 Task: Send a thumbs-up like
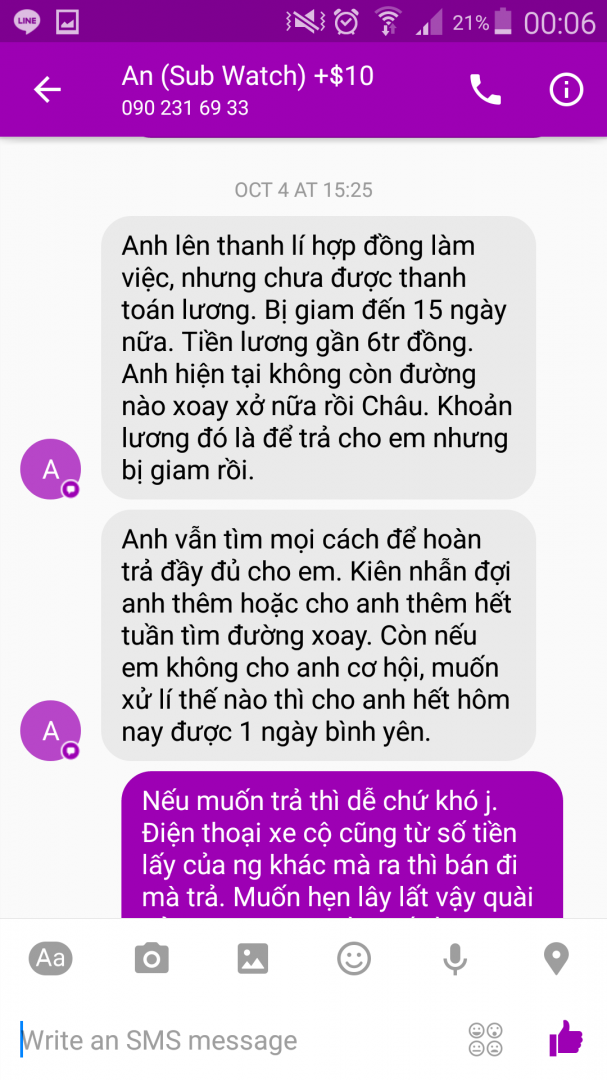565,1038
